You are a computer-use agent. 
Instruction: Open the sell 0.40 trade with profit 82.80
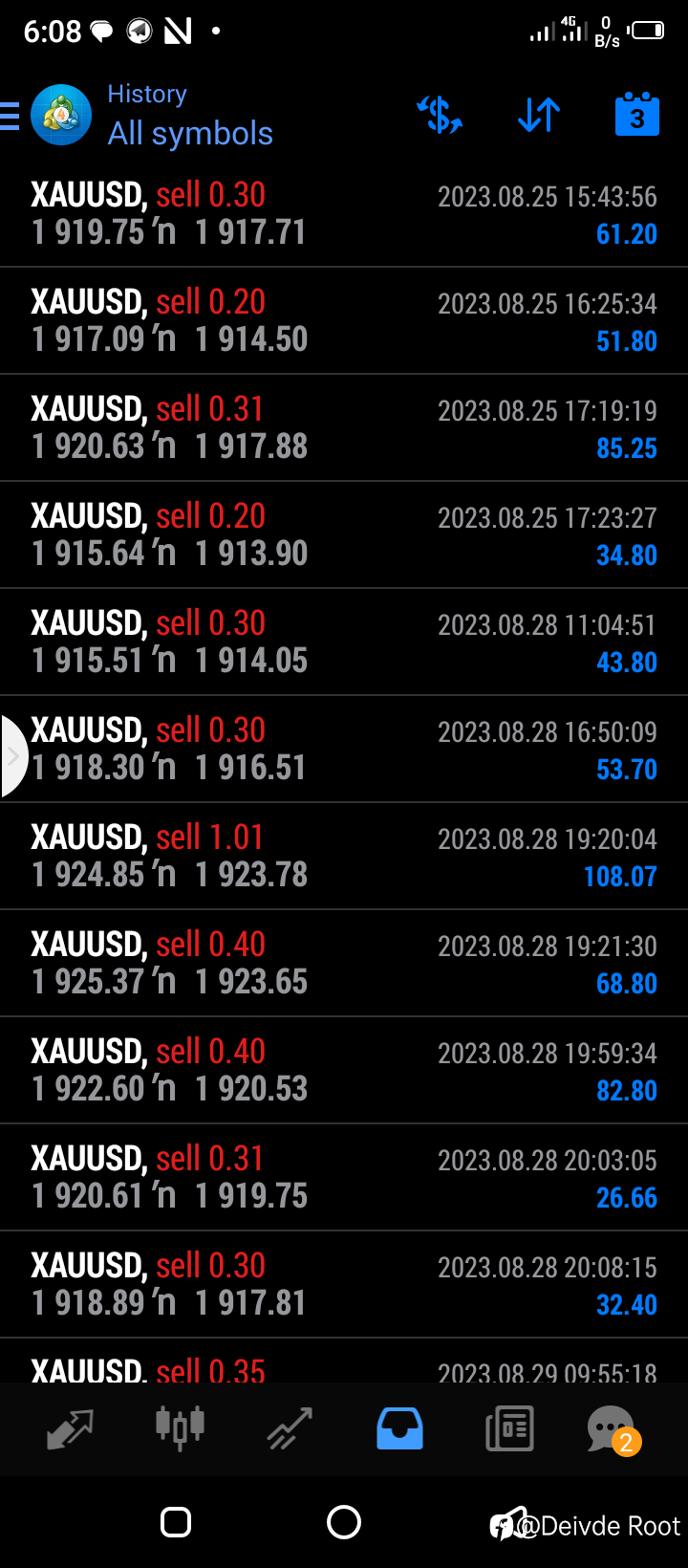[344, 1071]
